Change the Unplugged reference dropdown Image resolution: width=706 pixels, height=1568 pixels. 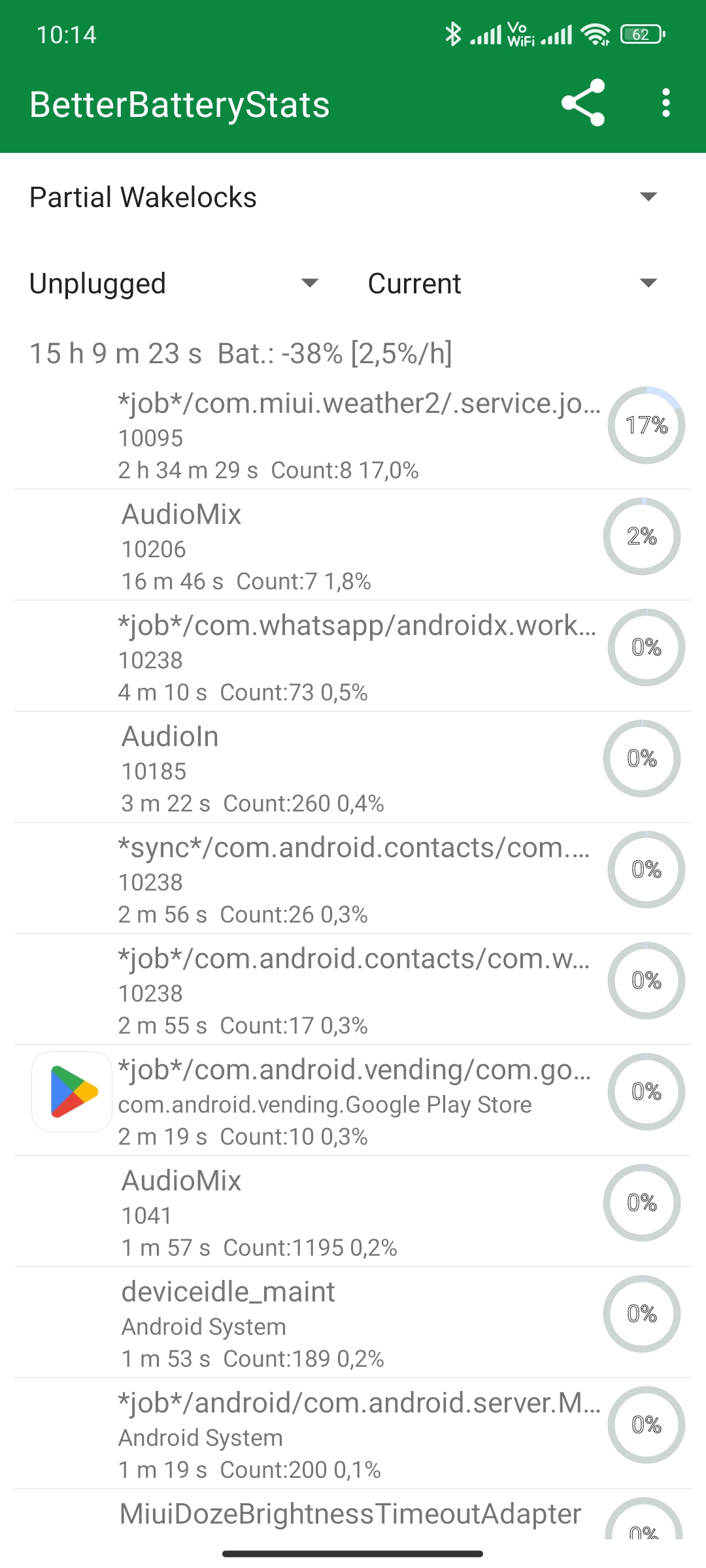tap(175, 284)
